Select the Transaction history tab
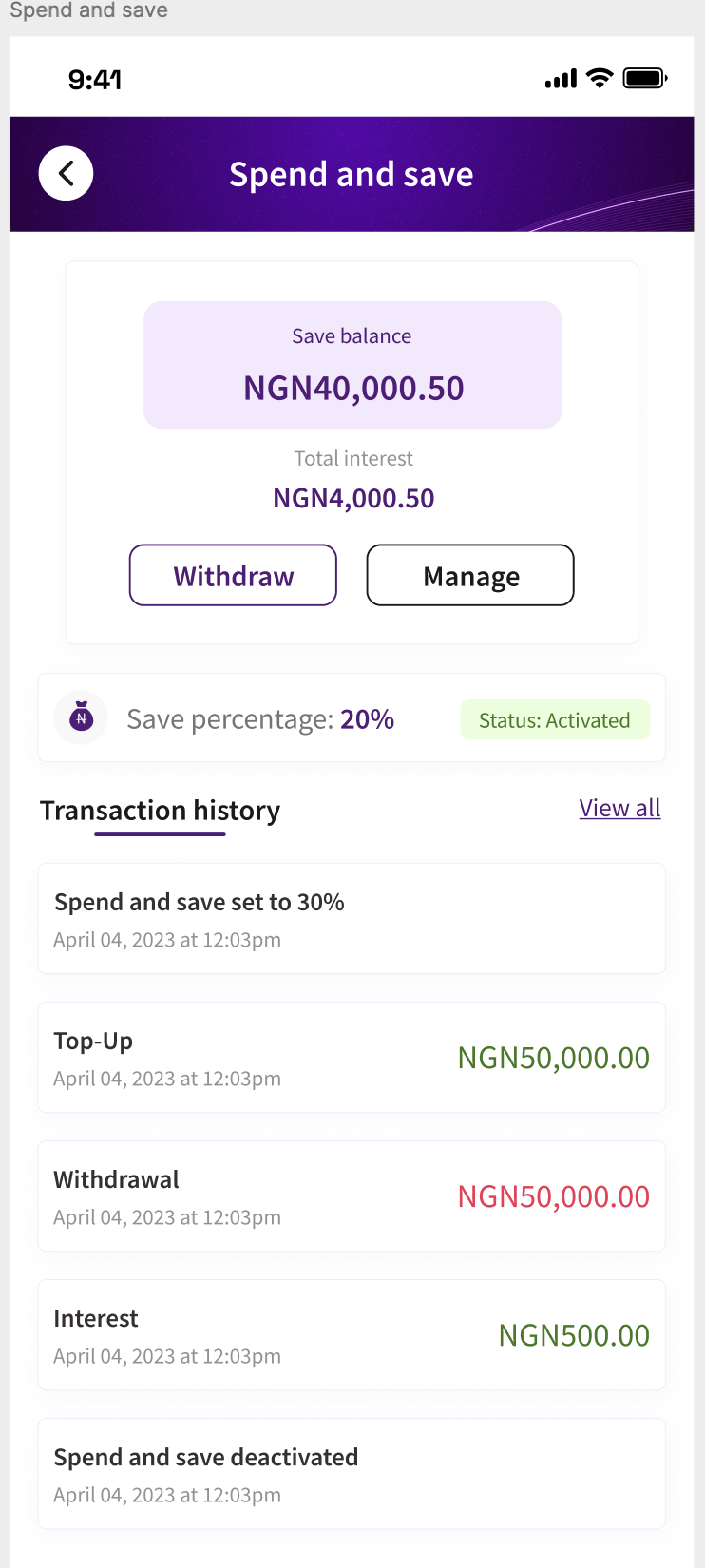The width and height of the screenshot is (705, 1568). pyautogui.click(x=160, y=811)
